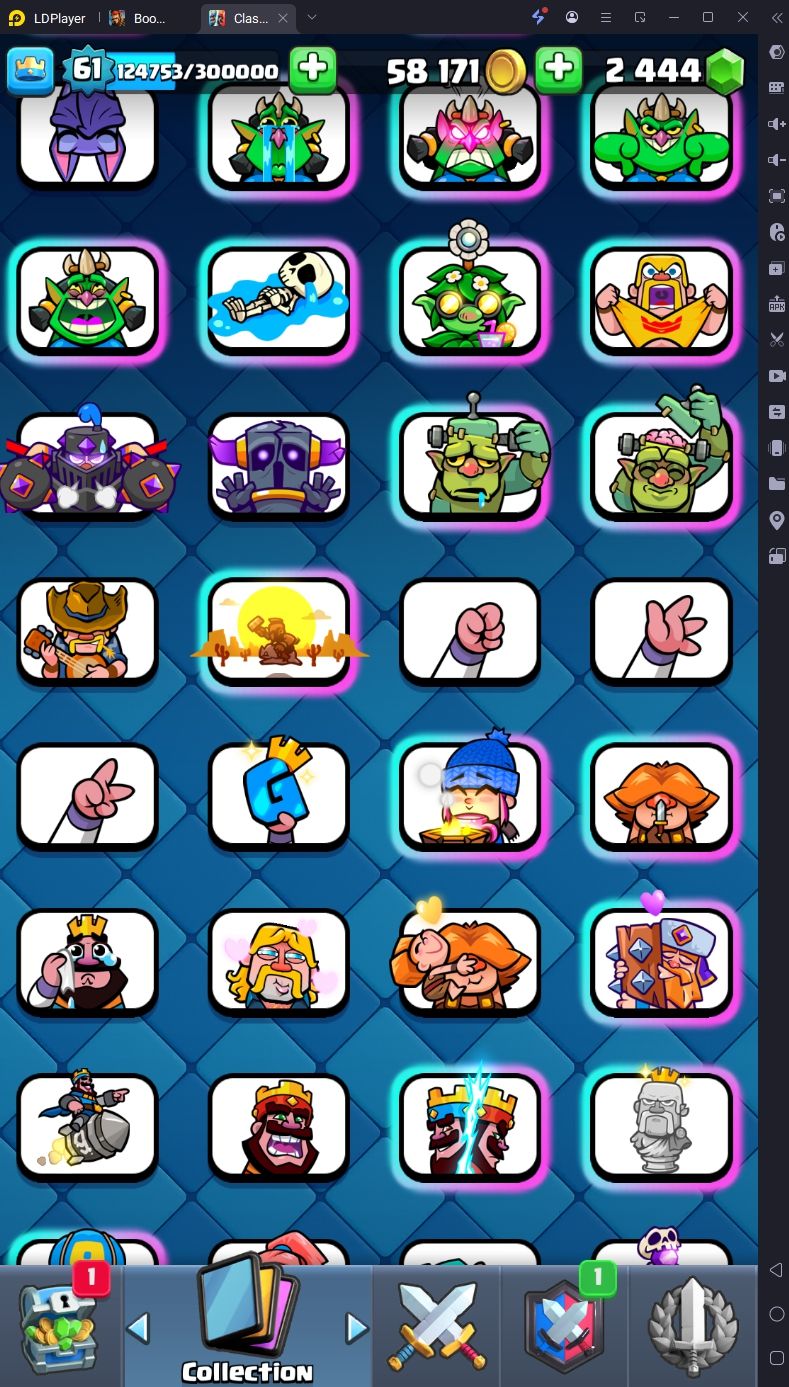Go back using emulator back button
The height and width of the screenshot is (1387, 789).
click(x=776, y=1270)
